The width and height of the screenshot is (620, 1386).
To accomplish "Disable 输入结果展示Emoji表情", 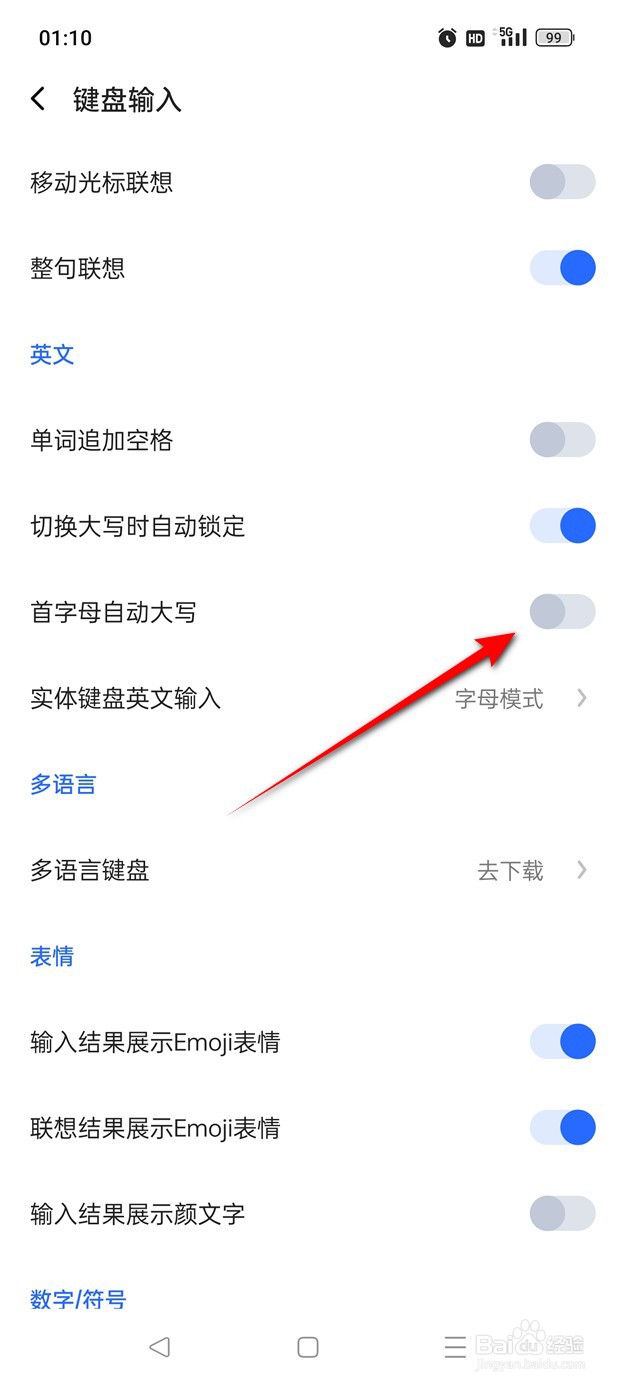I will (x=562, y=1042).
